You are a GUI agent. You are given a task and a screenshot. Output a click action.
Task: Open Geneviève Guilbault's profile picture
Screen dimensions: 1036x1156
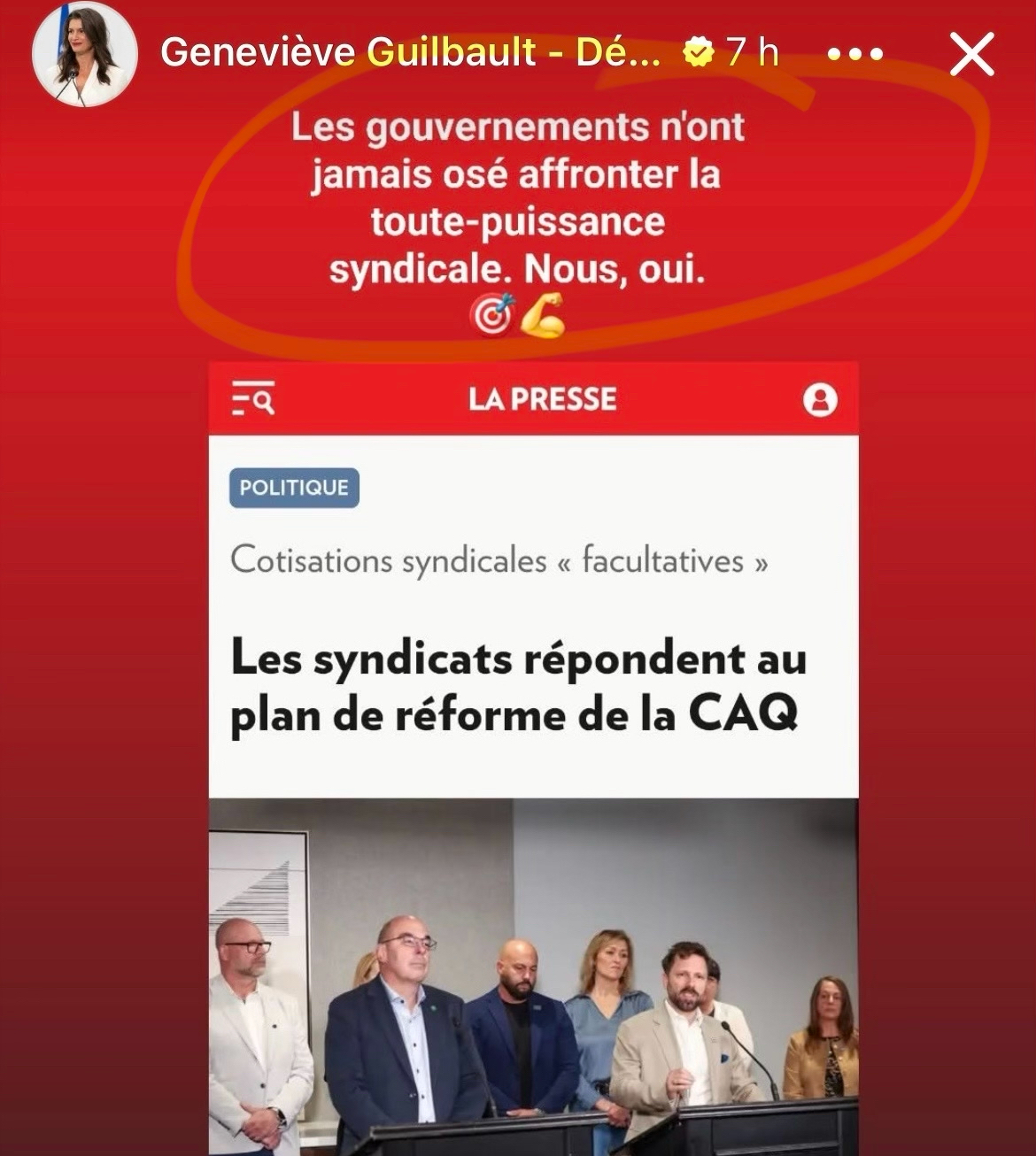point(84,54)
